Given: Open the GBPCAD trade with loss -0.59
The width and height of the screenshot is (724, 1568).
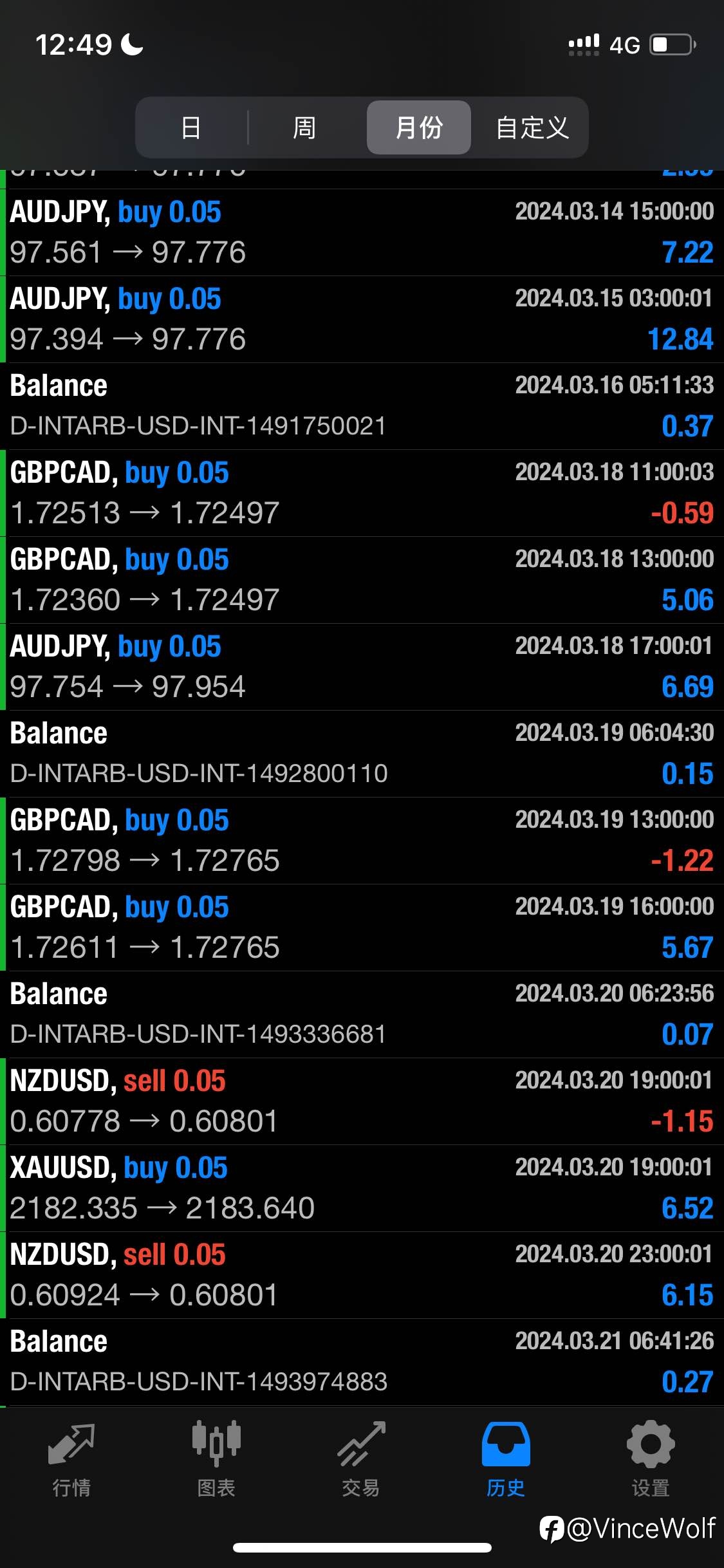Looking at the screenshot, I should tap(362, 493).
